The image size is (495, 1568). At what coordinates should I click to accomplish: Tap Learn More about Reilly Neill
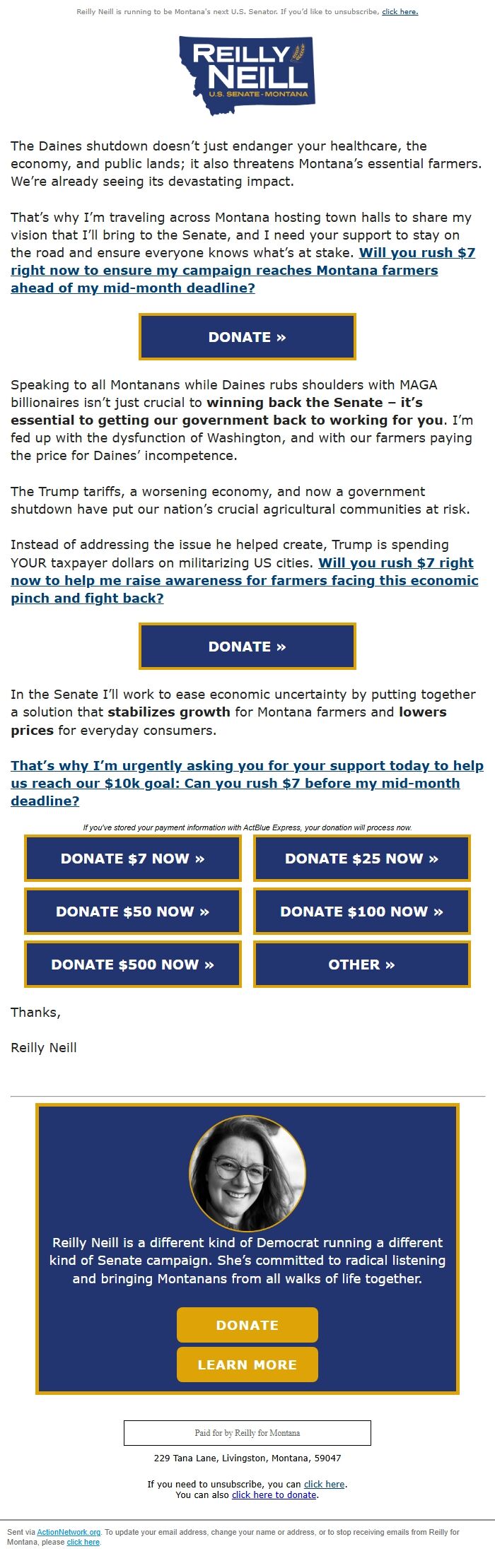click(x=247, y=1364)
